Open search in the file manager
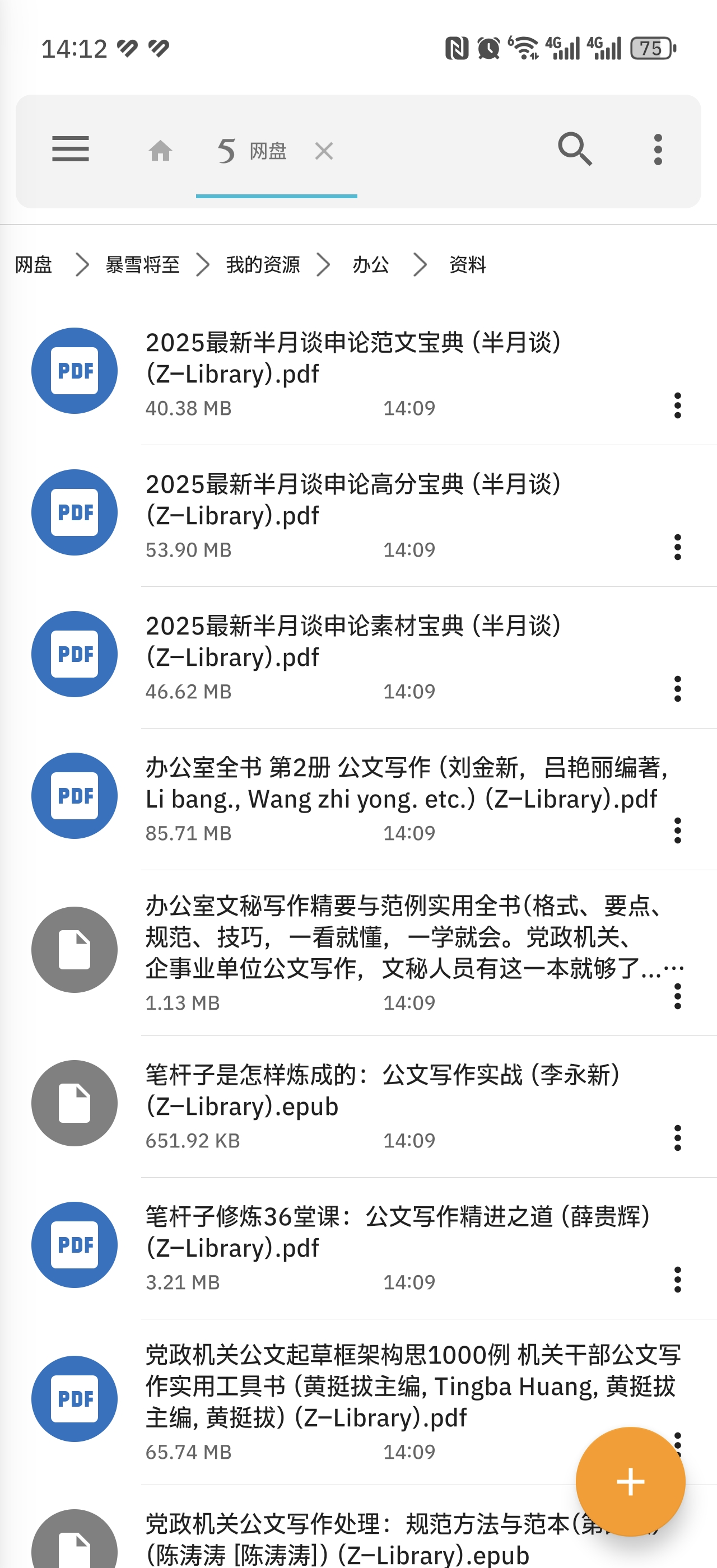Image resolution: width=717 pixels, height=1568 pixels. (x=576, y=149)
